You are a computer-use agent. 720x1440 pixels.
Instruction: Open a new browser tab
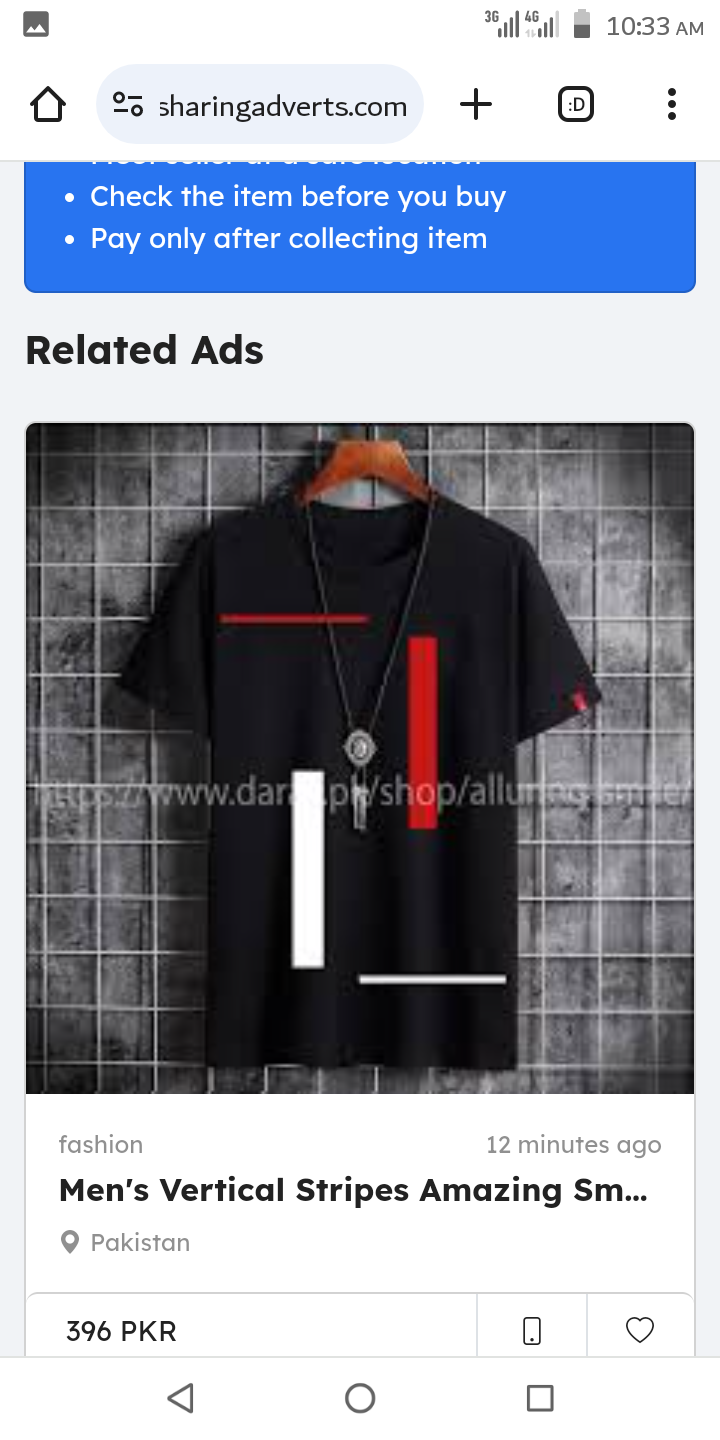pyautogui.click(x=476, y=104)
